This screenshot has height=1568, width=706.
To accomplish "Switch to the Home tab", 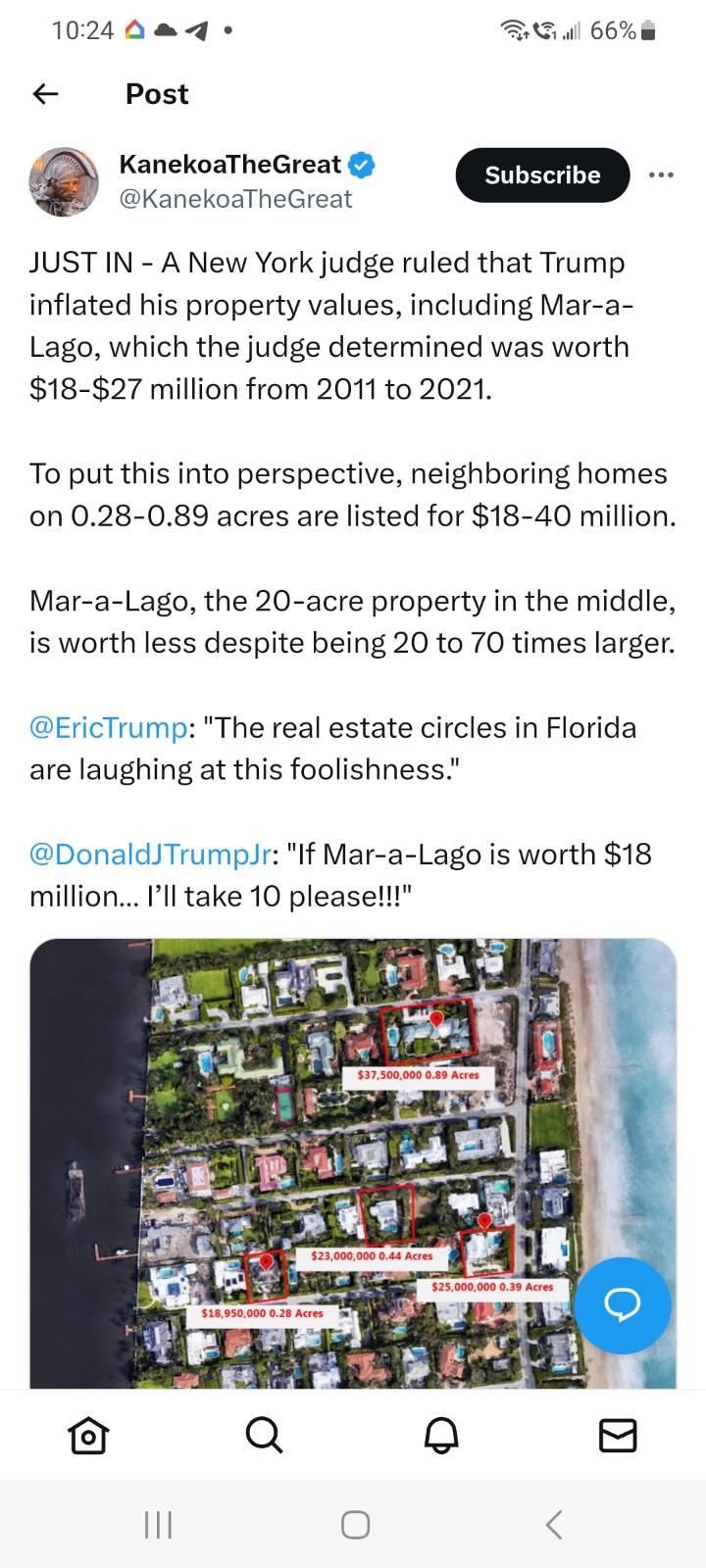I will (88, 1436).
